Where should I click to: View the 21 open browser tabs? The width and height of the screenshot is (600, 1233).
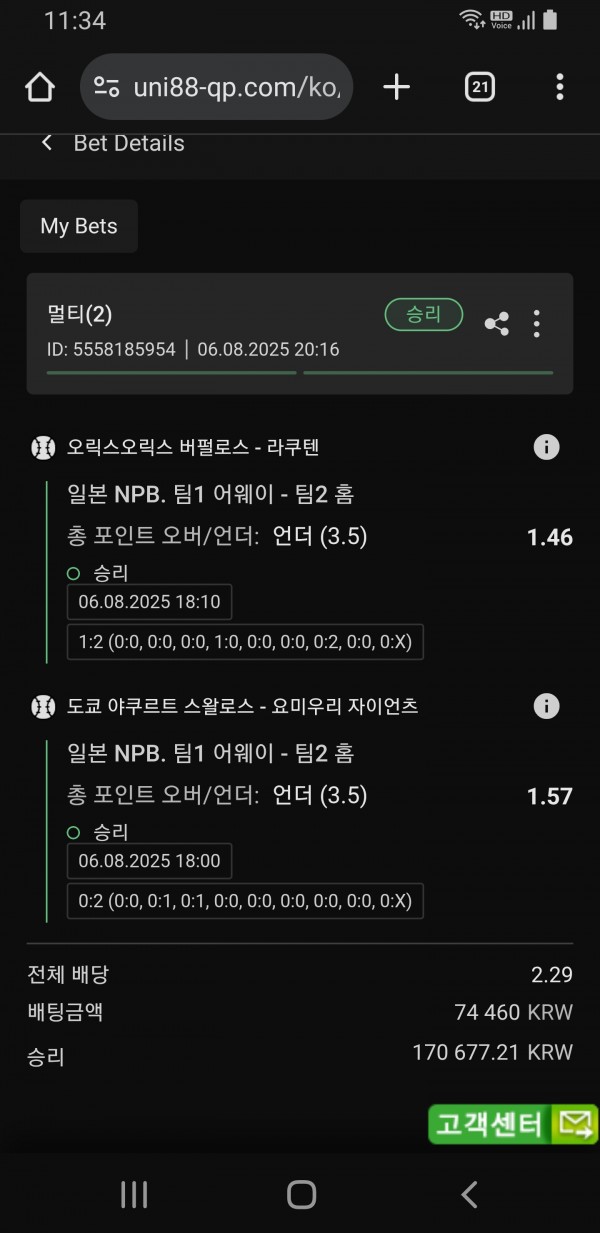[480, 88]
